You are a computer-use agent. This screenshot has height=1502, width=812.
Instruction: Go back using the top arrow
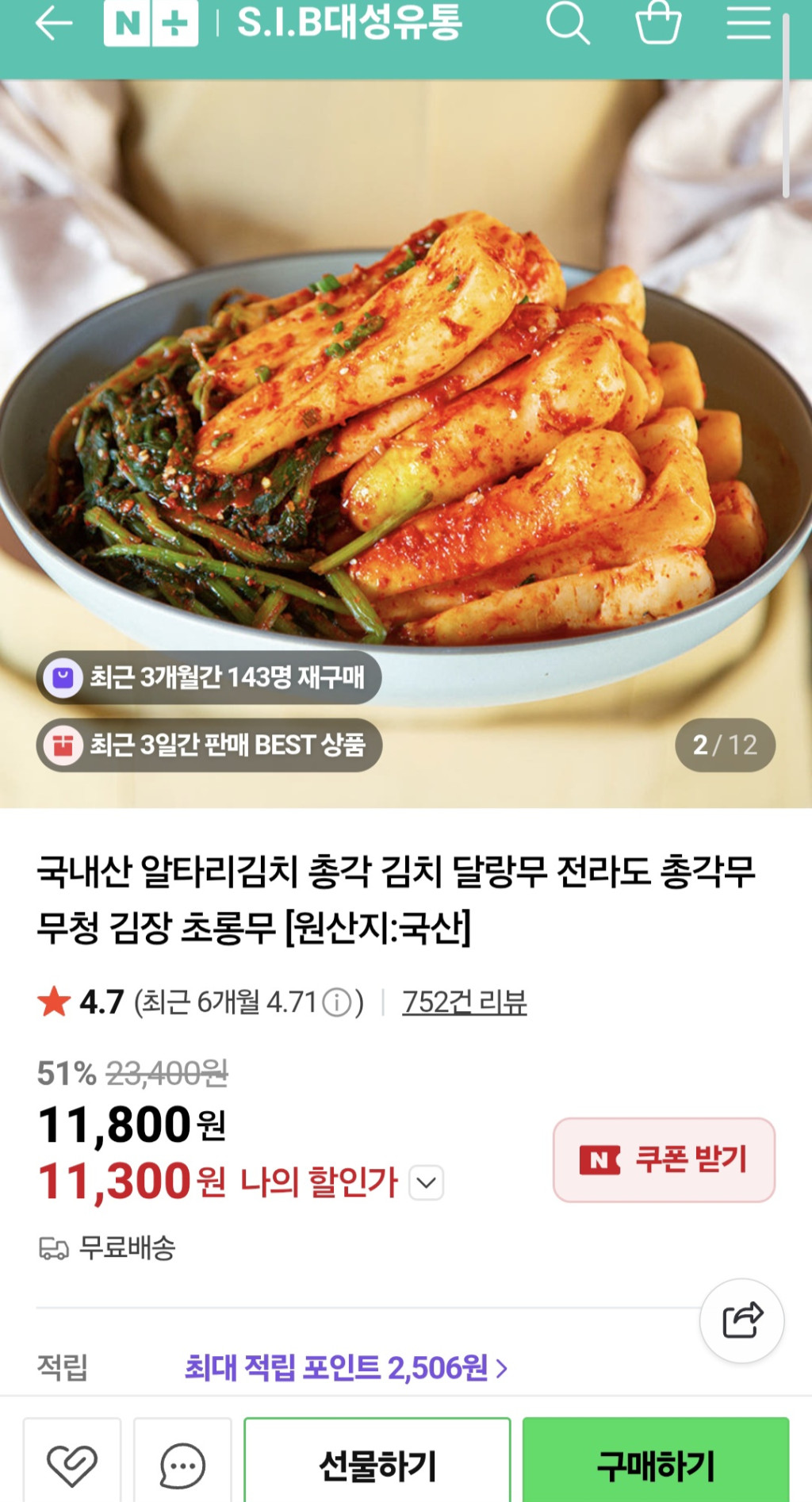pyautogui.click(x=53, y=24)
